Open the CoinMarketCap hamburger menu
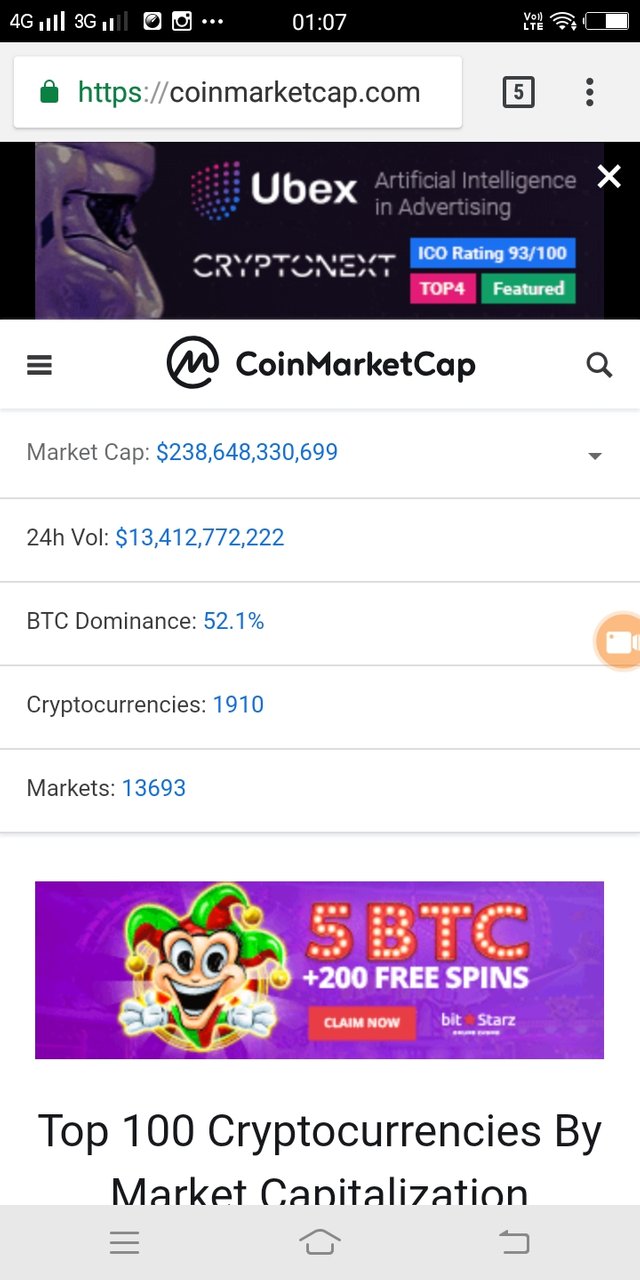The width and height of the screenshot is (640, 1280). click(x=39, y=366)
